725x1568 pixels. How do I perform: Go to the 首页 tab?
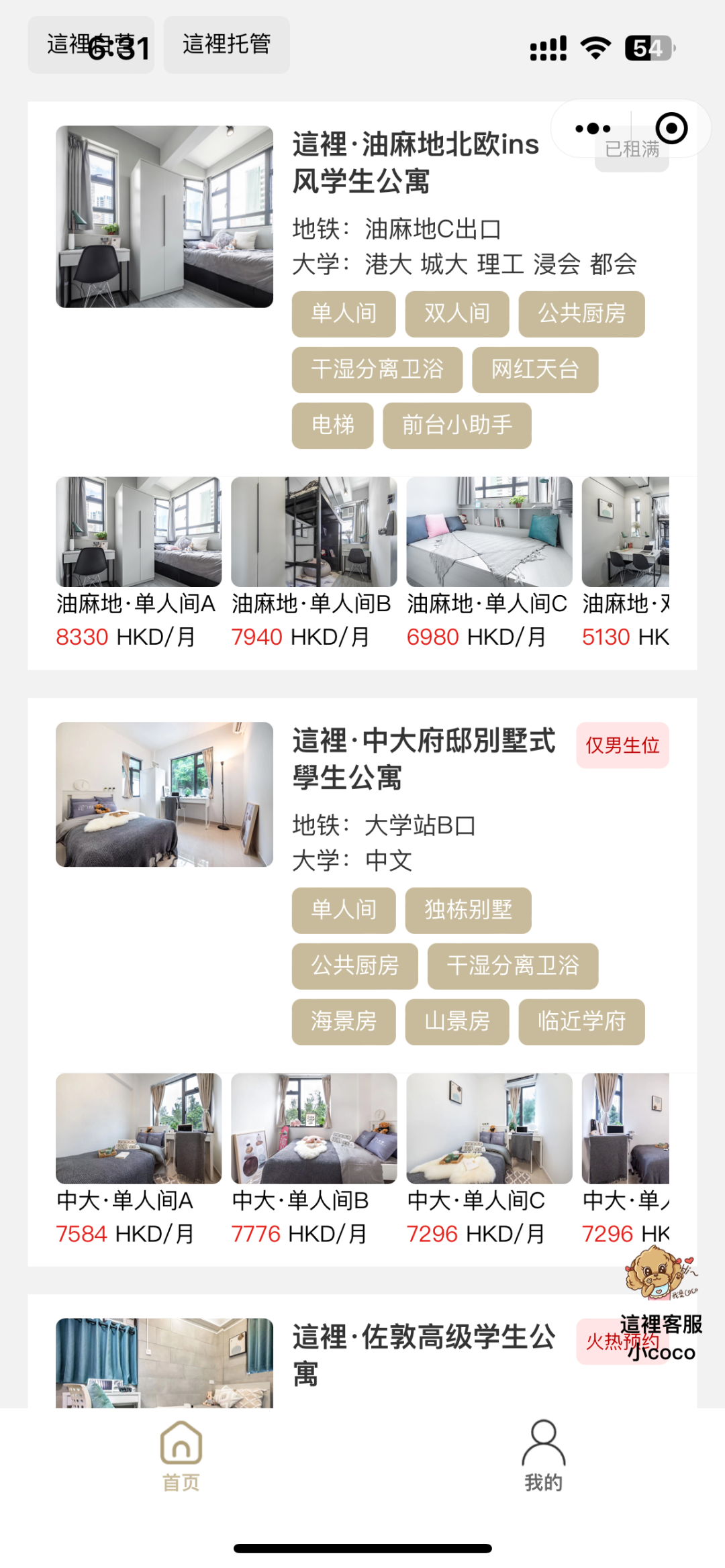click(181, 1455)
